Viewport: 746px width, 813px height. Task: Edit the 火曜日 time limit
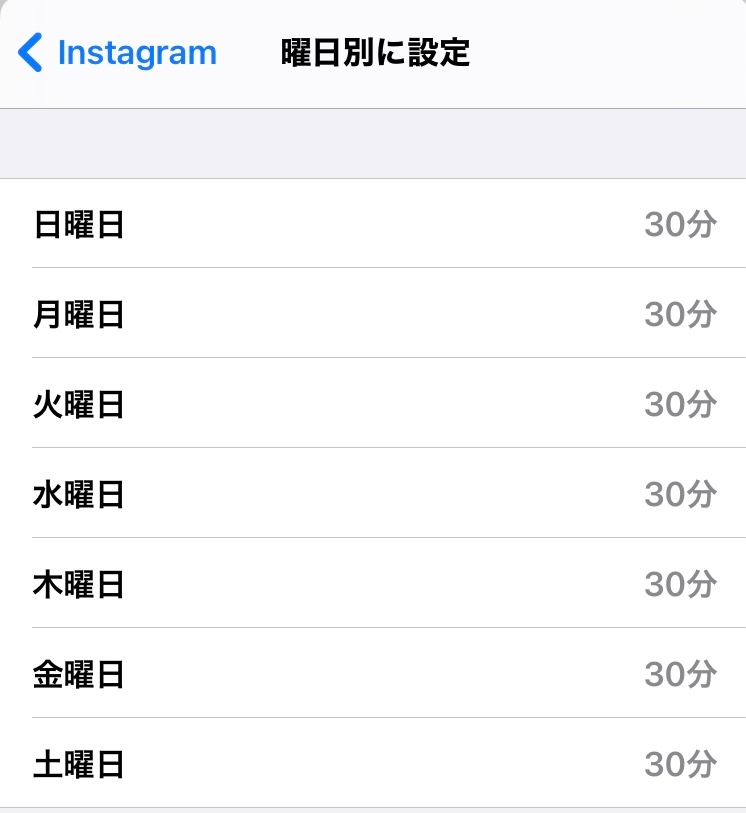click(373, 404)
